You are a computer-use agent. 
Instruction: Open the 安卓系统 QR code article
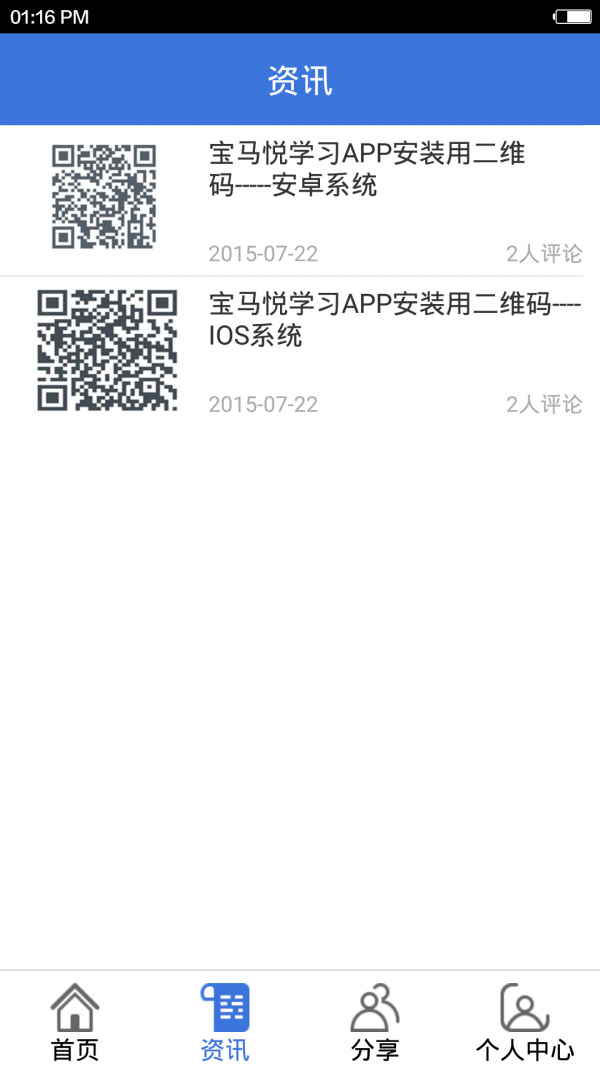tap(366, 170)
